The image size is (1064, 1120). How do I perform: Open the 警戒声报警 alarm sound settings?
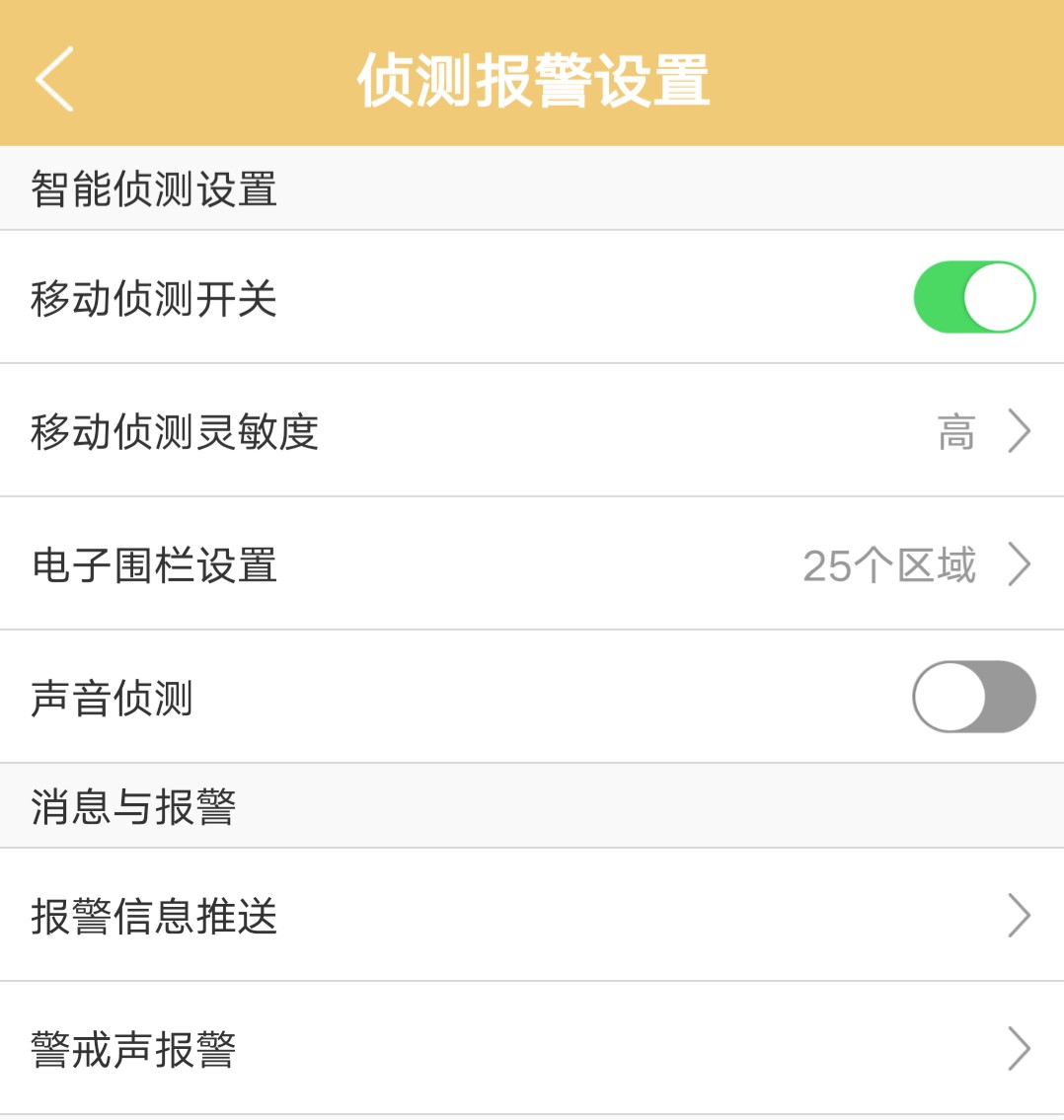tap(532, 1049)
